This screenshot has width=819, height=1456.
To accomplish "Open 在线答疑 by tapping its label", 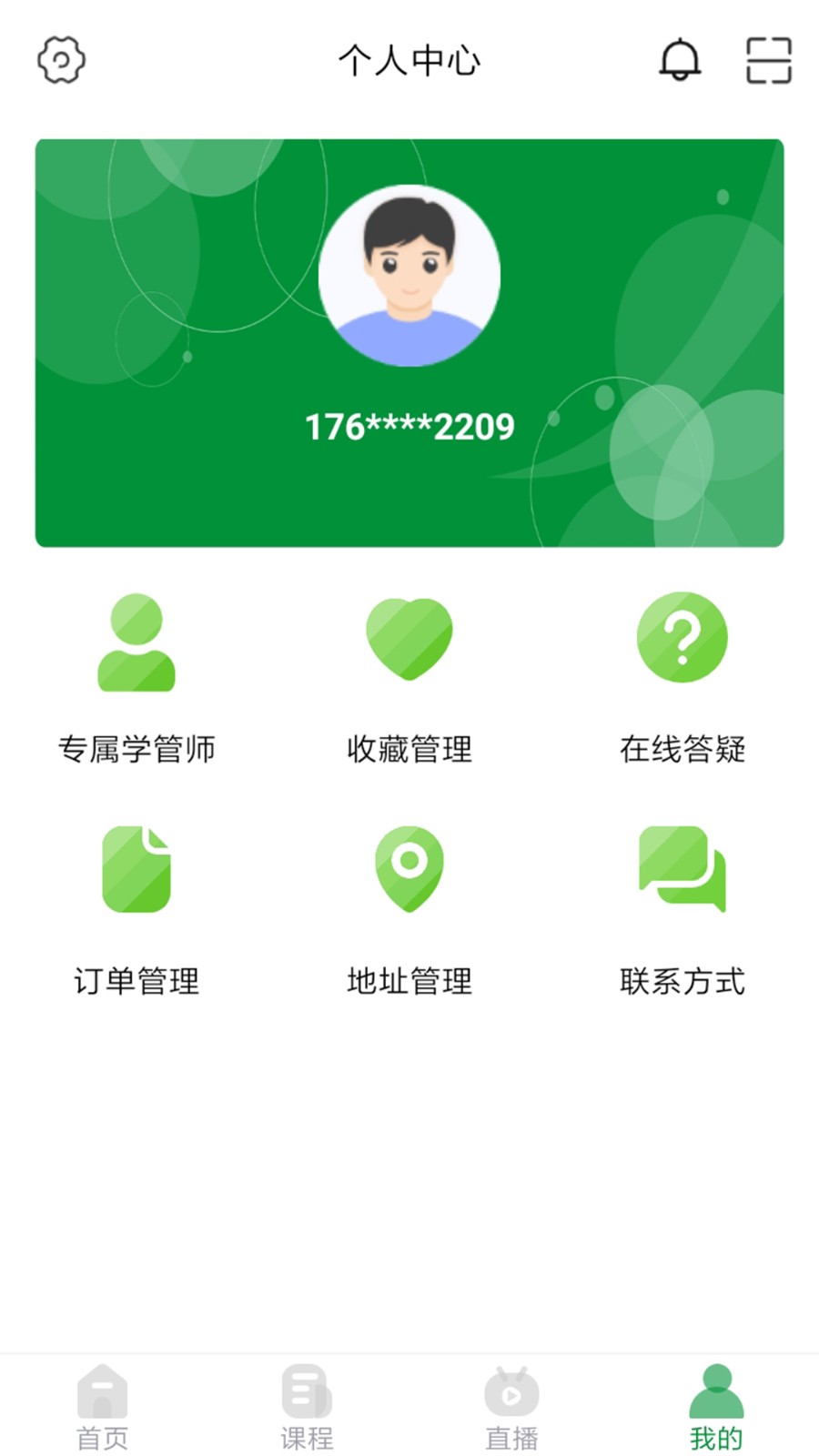I will [x=682, y=750].
